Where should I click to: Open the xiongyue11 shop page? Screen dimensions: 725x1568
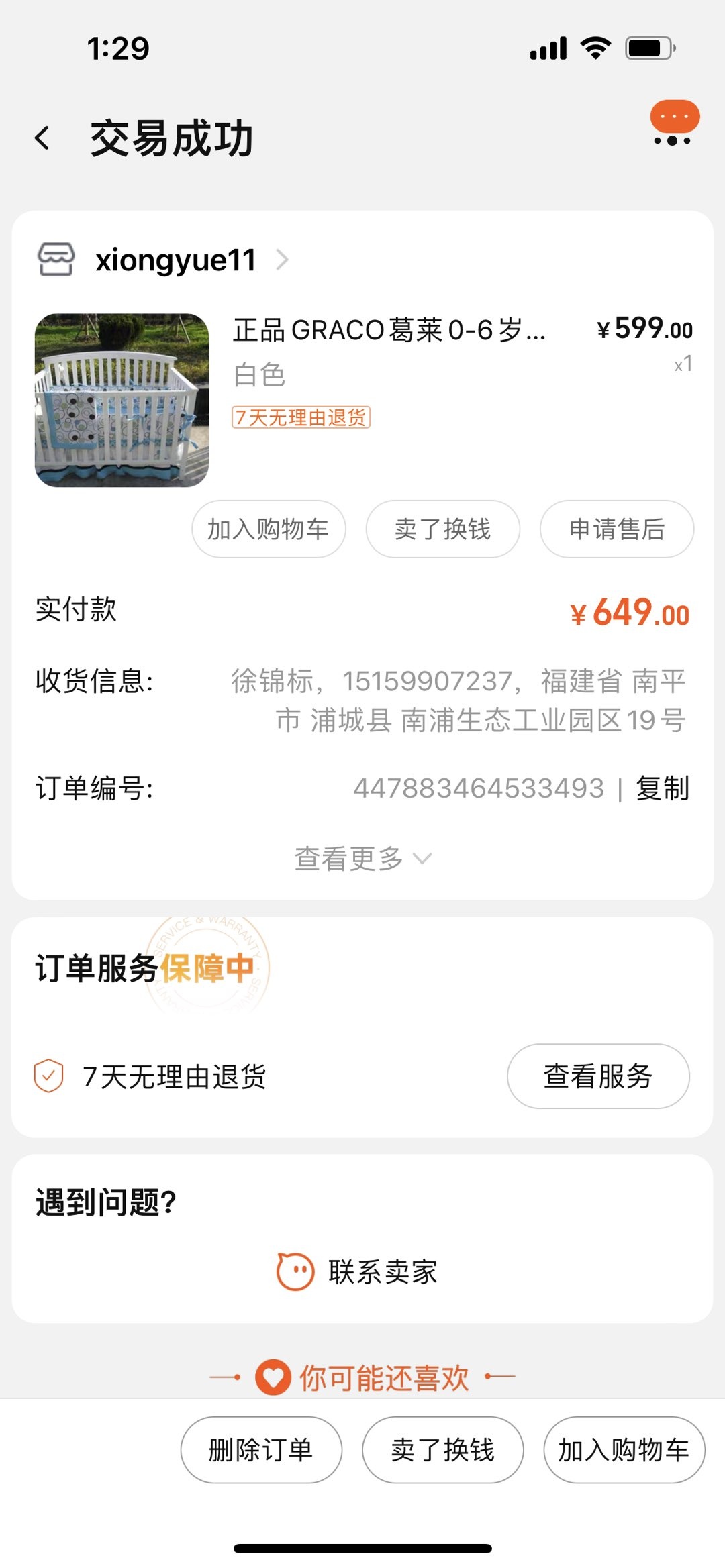176,260
